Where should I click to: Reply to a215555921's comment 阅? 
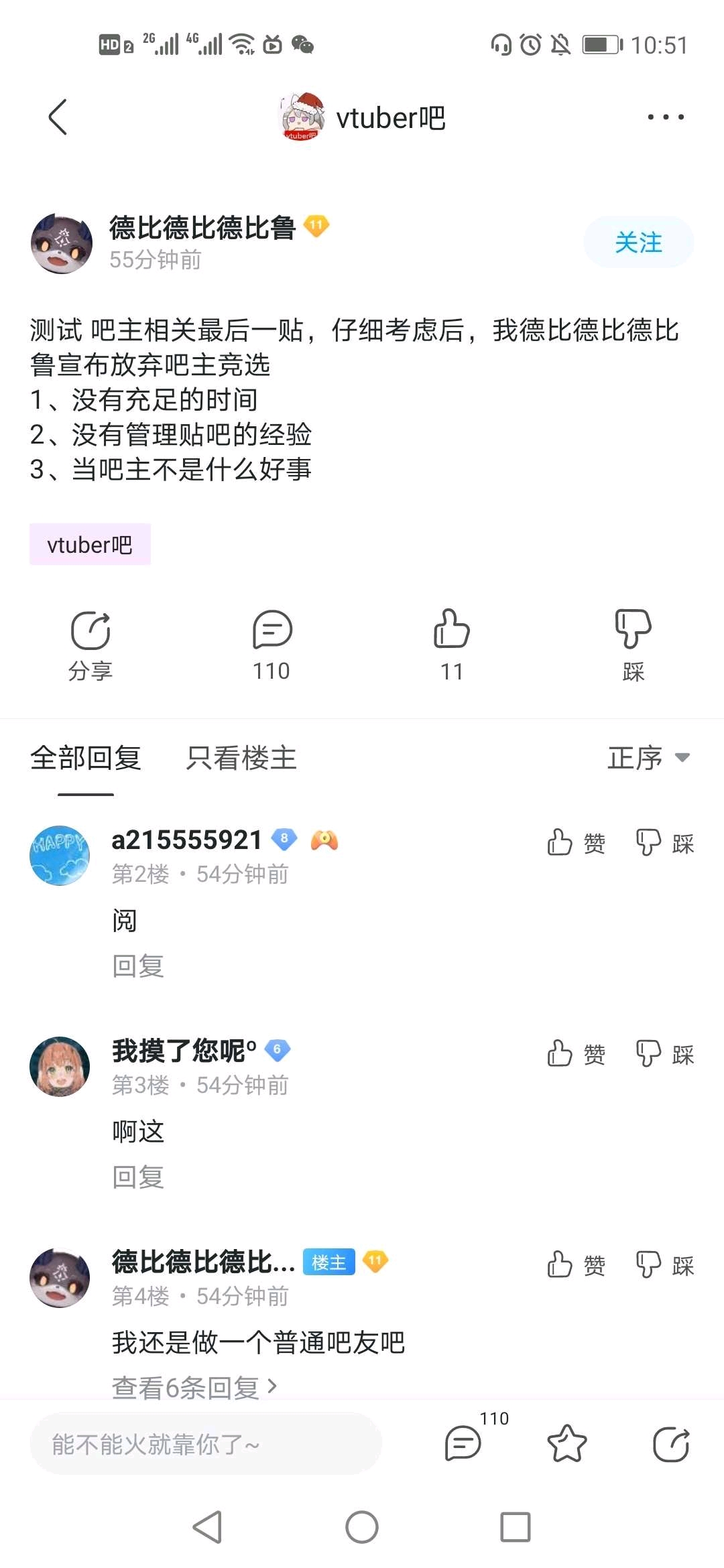coord(138,966)
